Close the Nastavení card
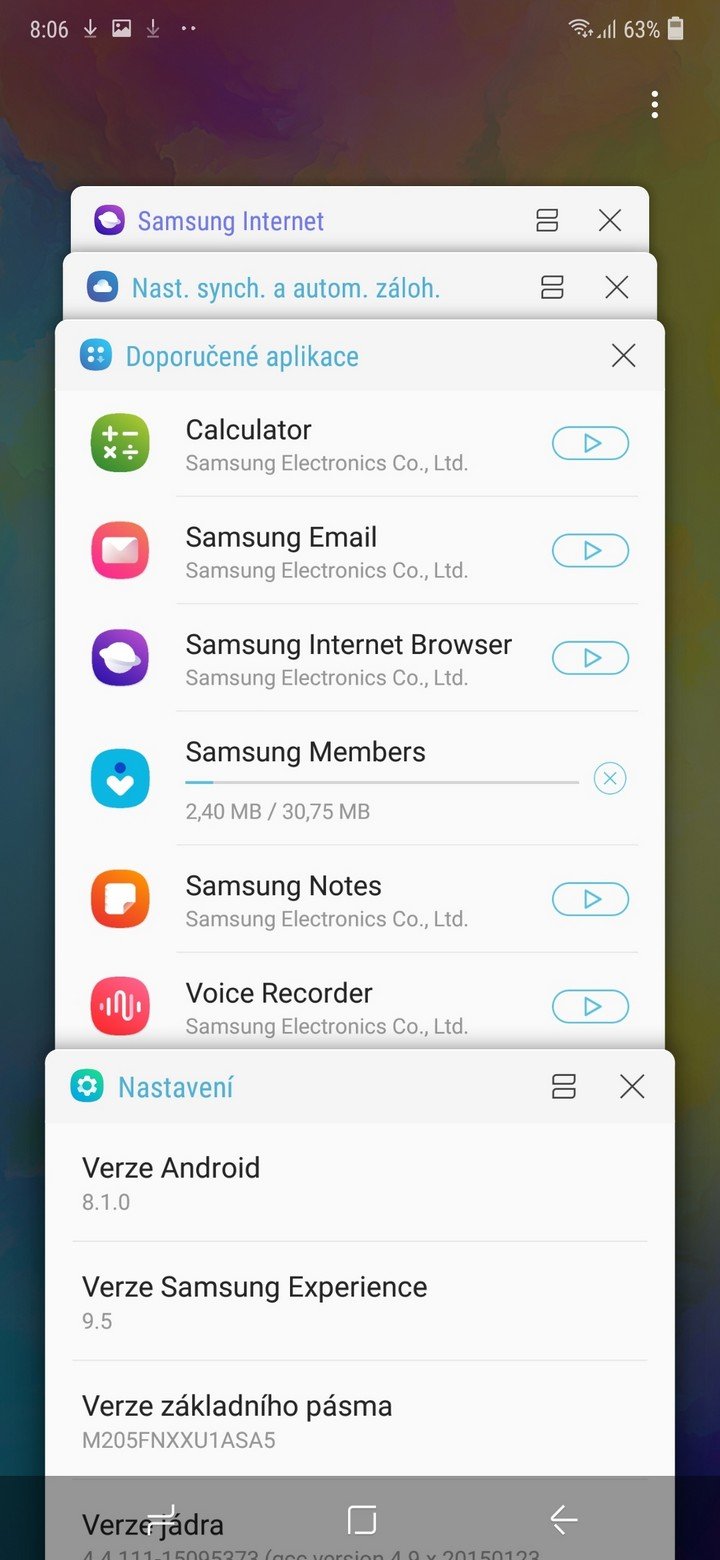Image resolution: width=720 pixels, height=1560 pixels. 632,1087
